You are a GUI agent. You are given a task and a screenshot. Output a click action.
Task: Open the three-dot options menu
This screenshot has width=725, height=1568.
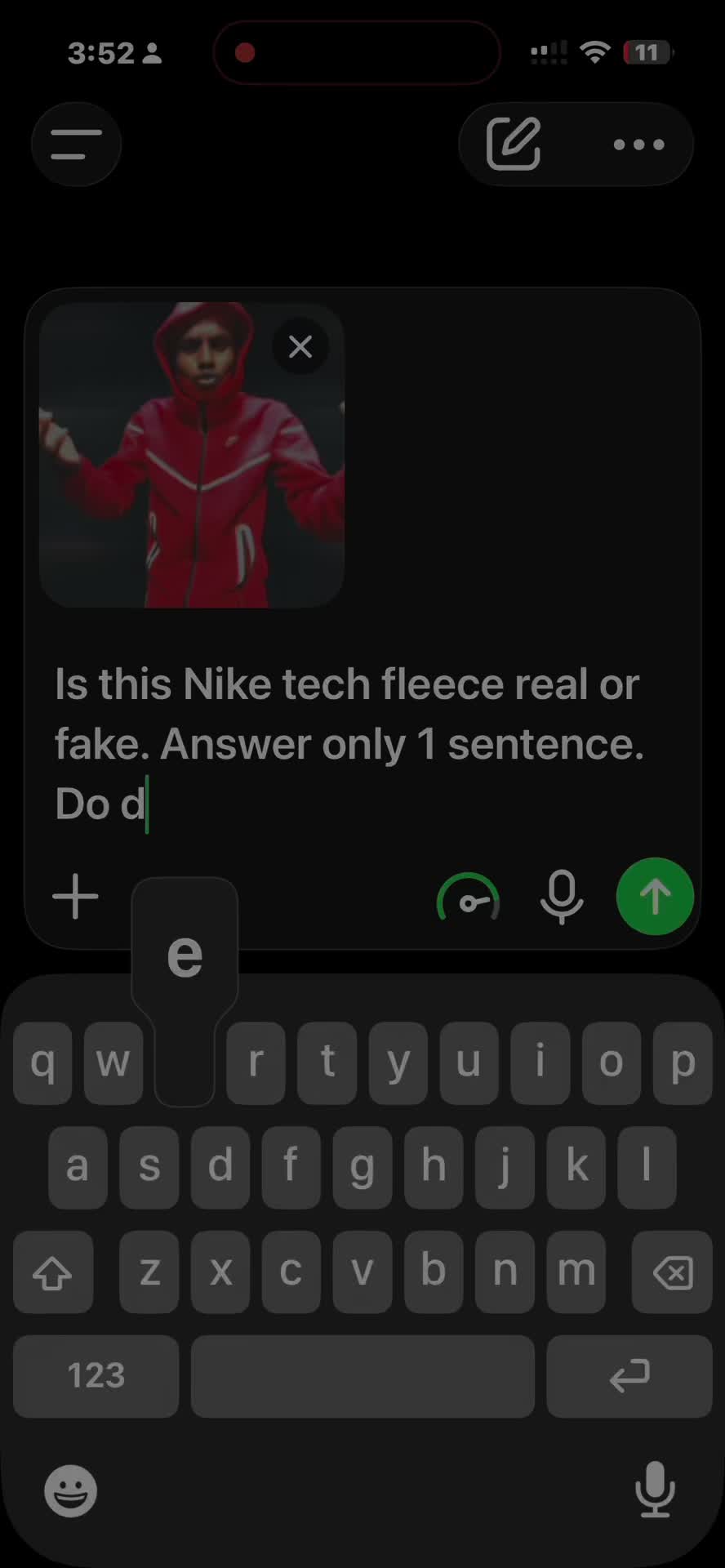tap(638, 145)
